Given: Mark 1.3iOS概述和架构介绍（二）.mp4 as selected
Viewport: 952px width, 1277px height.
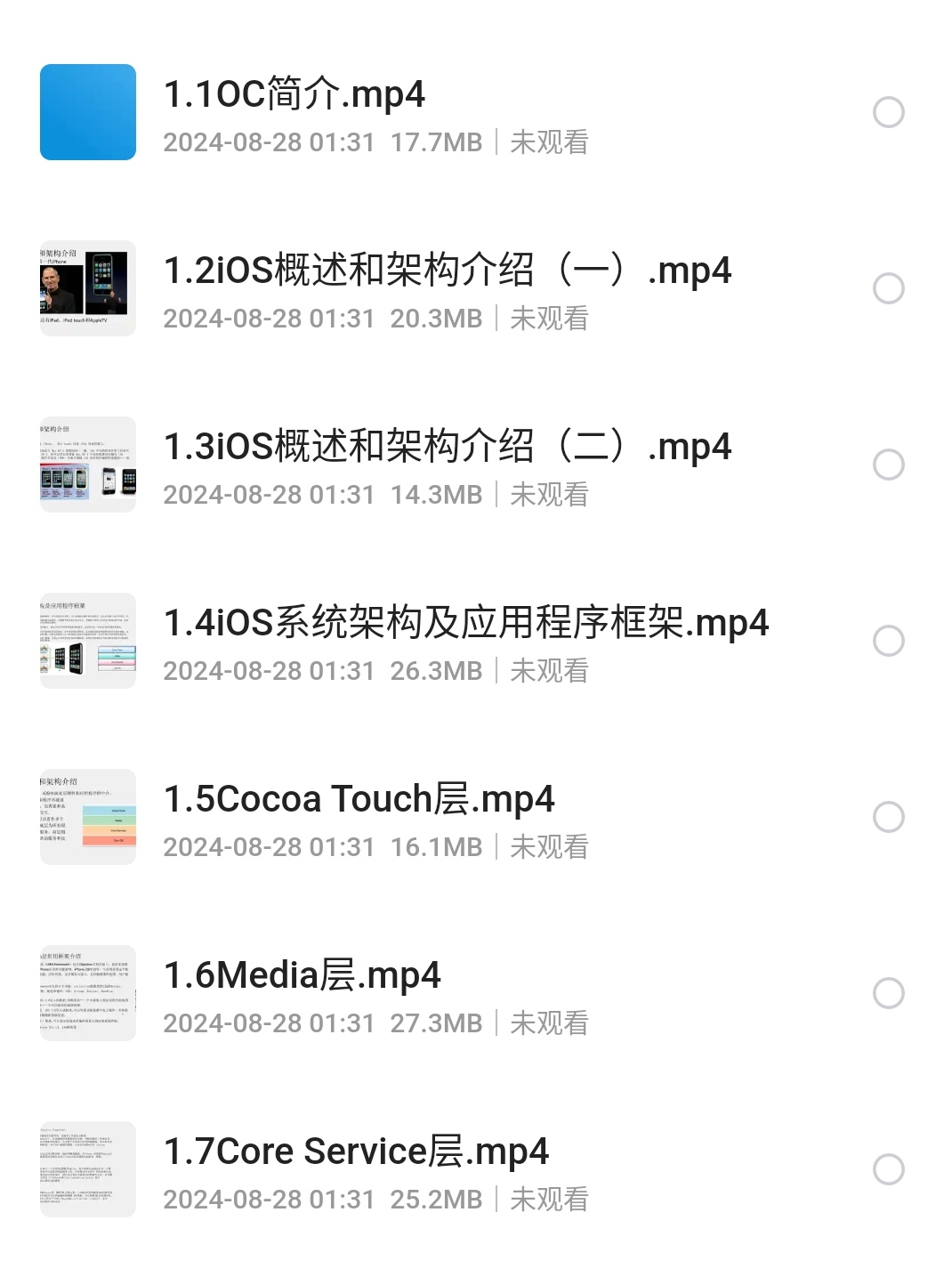Looking at the screenshot, I should point(888,465).
